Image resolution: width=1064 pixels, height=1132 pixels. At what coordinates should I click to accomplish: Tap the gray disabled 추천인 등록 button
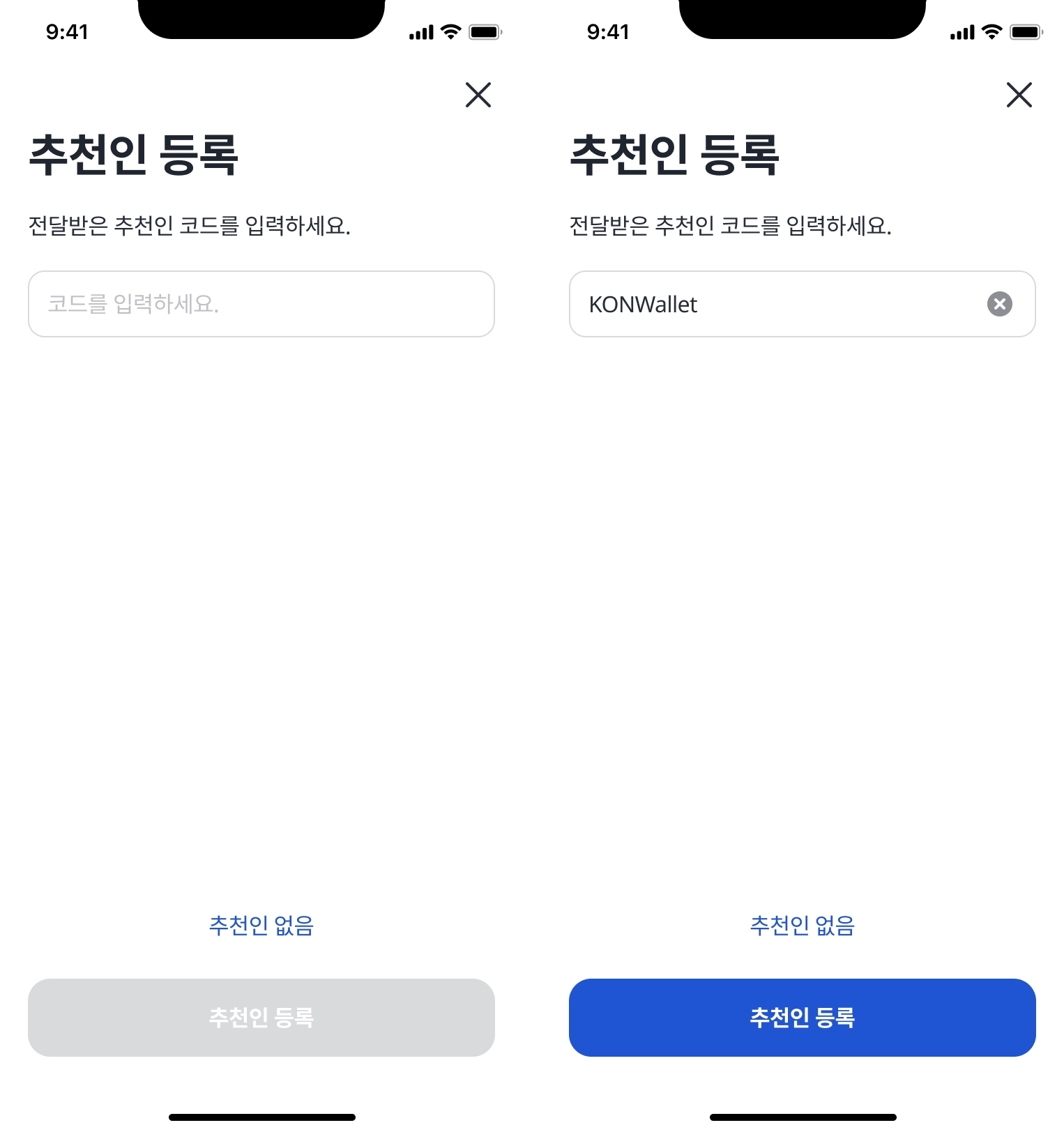pos(261,1017)
